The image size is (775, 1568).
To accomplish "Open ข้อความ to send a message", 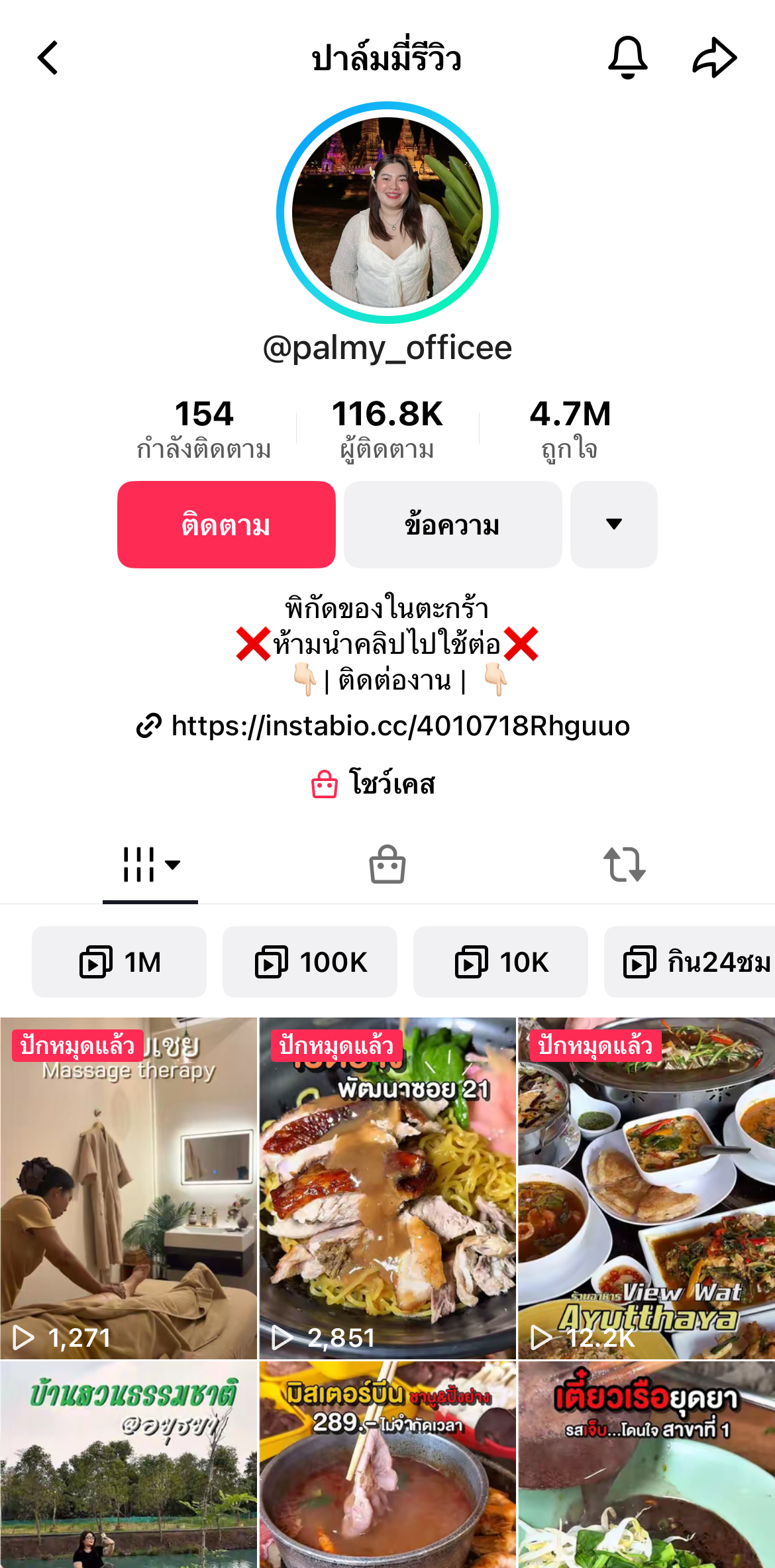I will click(452, 525).
